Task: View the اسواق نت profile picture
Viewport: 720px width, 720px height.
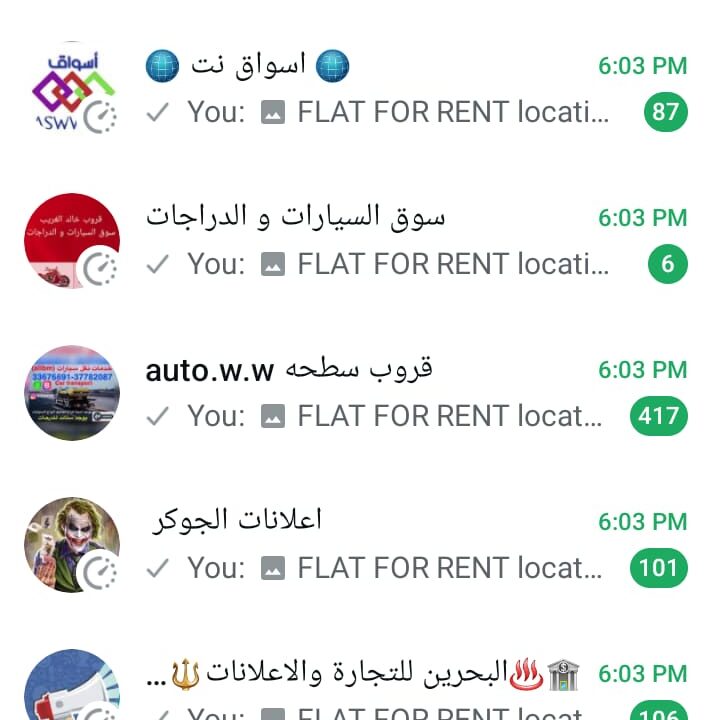Action: click(71, 90)
